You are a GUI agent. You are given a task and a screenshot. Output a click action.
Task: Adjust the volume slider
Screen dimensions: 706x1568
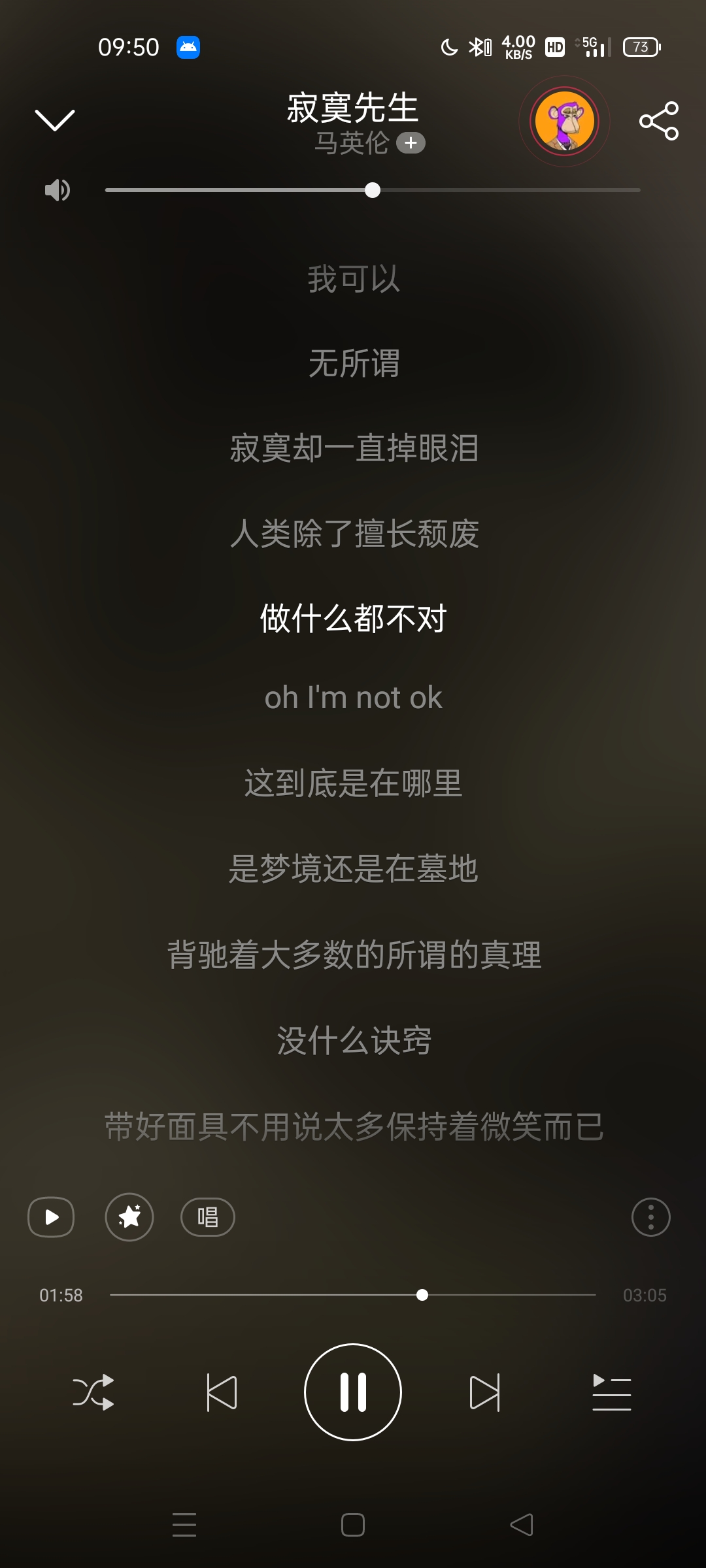click(x=373, y=190)
